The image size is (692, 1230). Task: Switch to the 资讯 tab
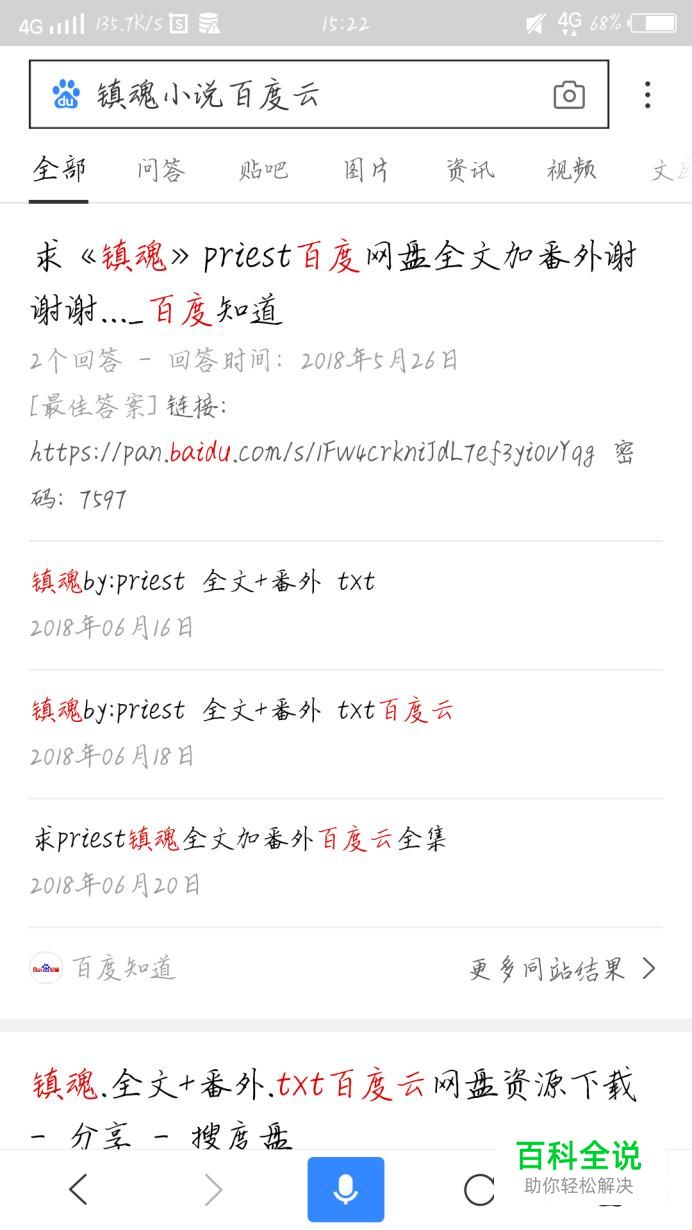click(x=470, y=170)
